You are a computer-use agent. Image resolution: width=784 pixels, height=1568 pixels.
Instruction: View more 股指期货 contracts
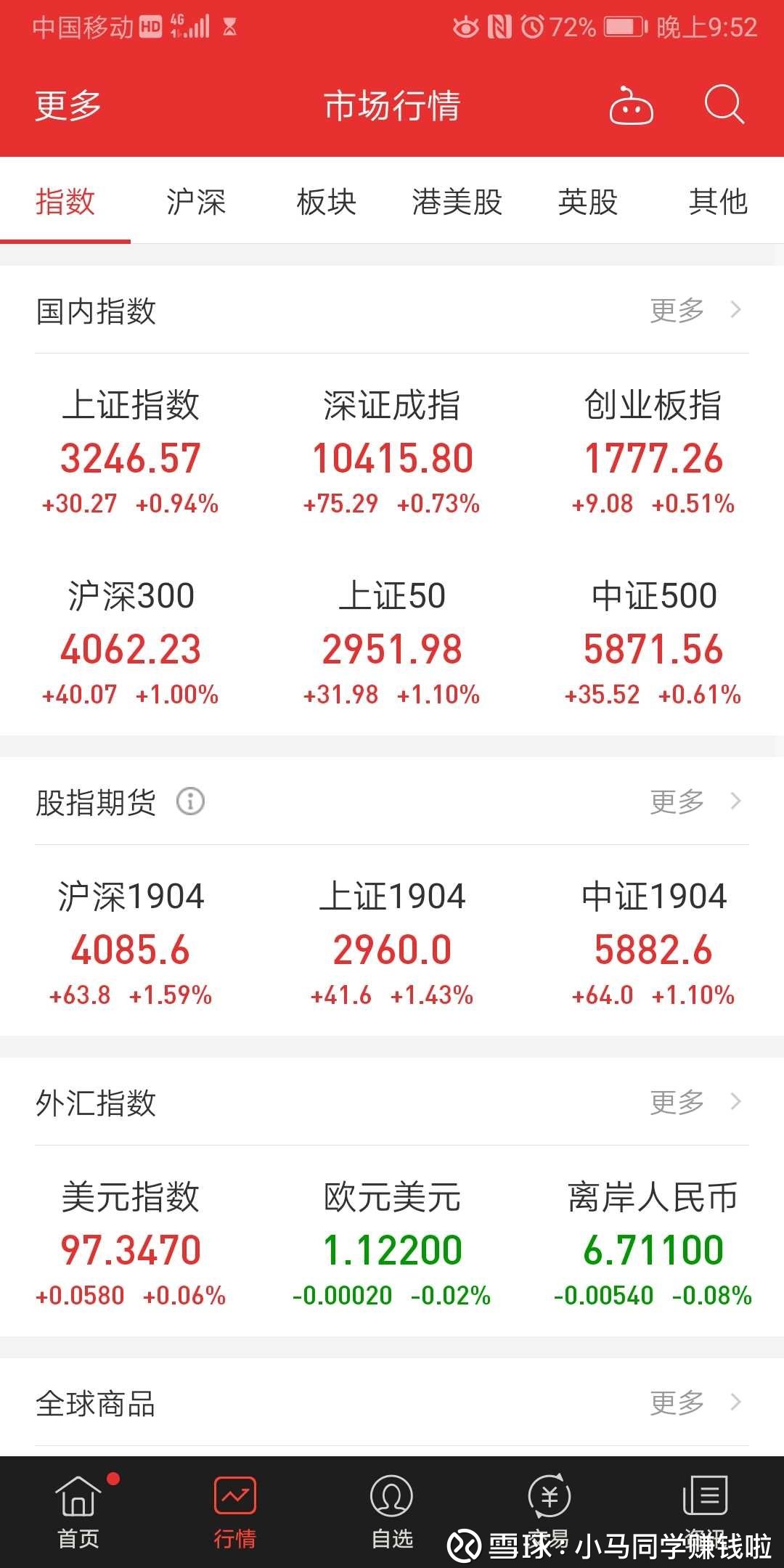[695, 801]
